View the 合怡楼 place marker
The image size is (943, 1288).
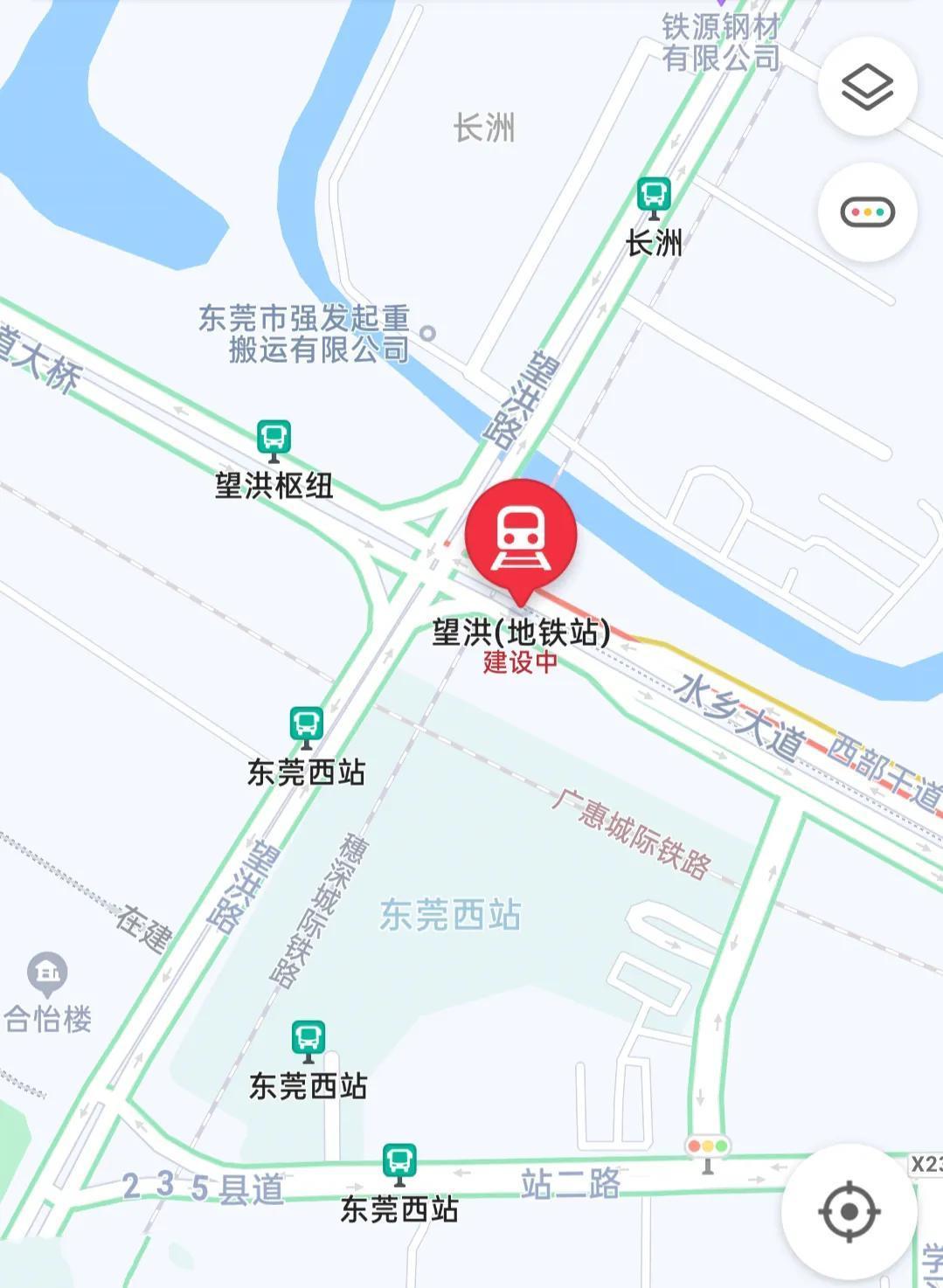tap(47, 973)
